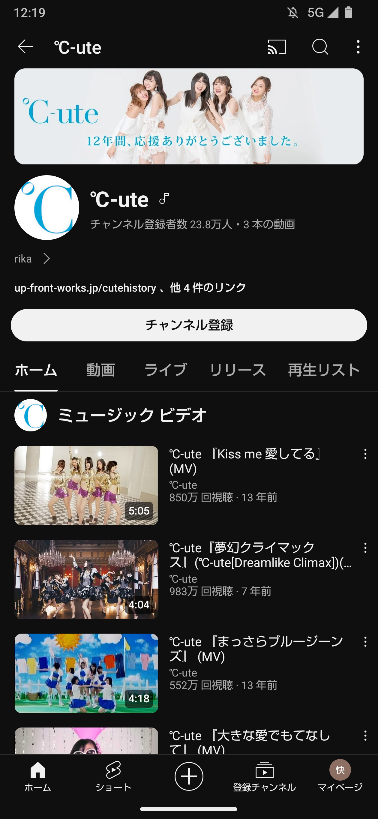Open the cast to device icon
Image resolution: width=378 pixels, height=819 pixels.
click(277, 47)
